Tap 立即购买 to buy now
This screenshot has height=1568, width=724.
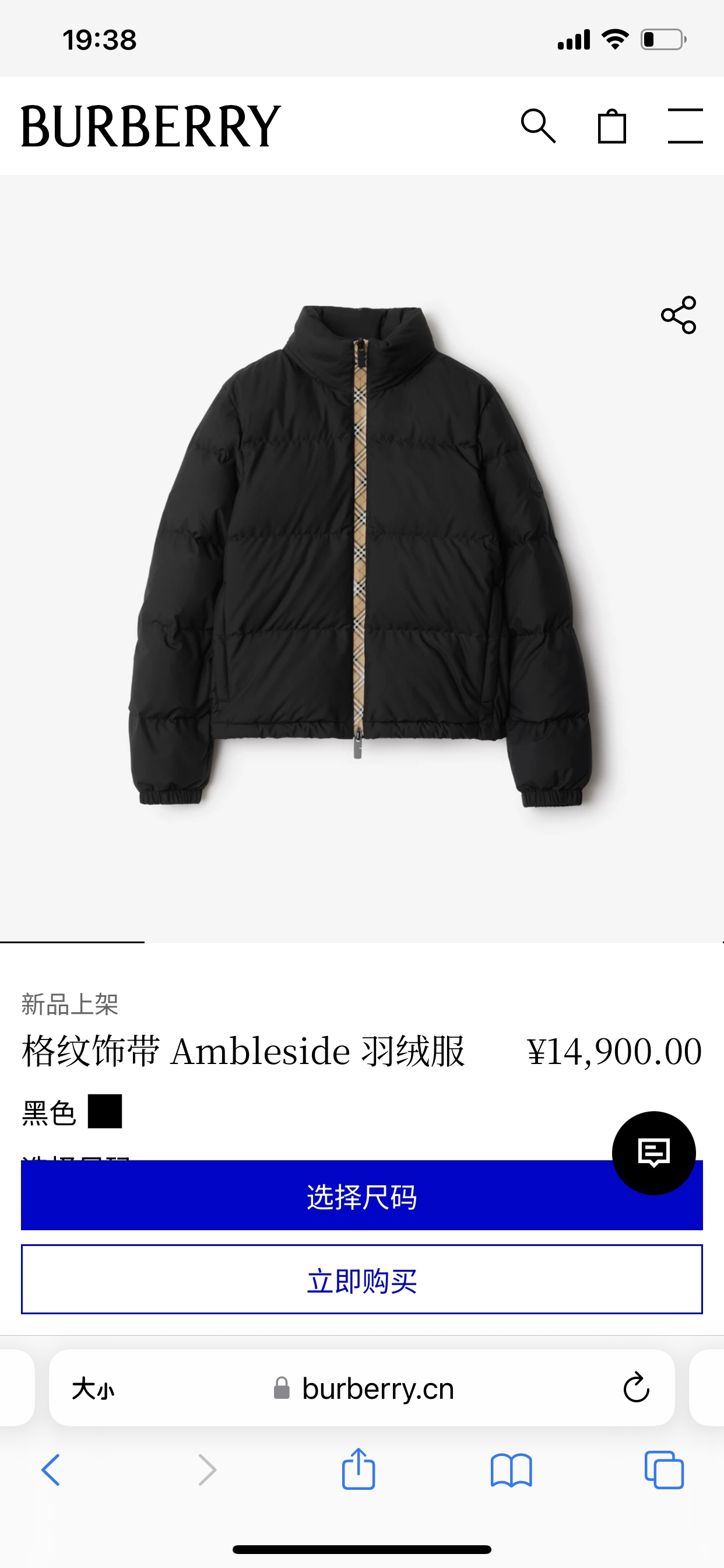(361, 1279)
